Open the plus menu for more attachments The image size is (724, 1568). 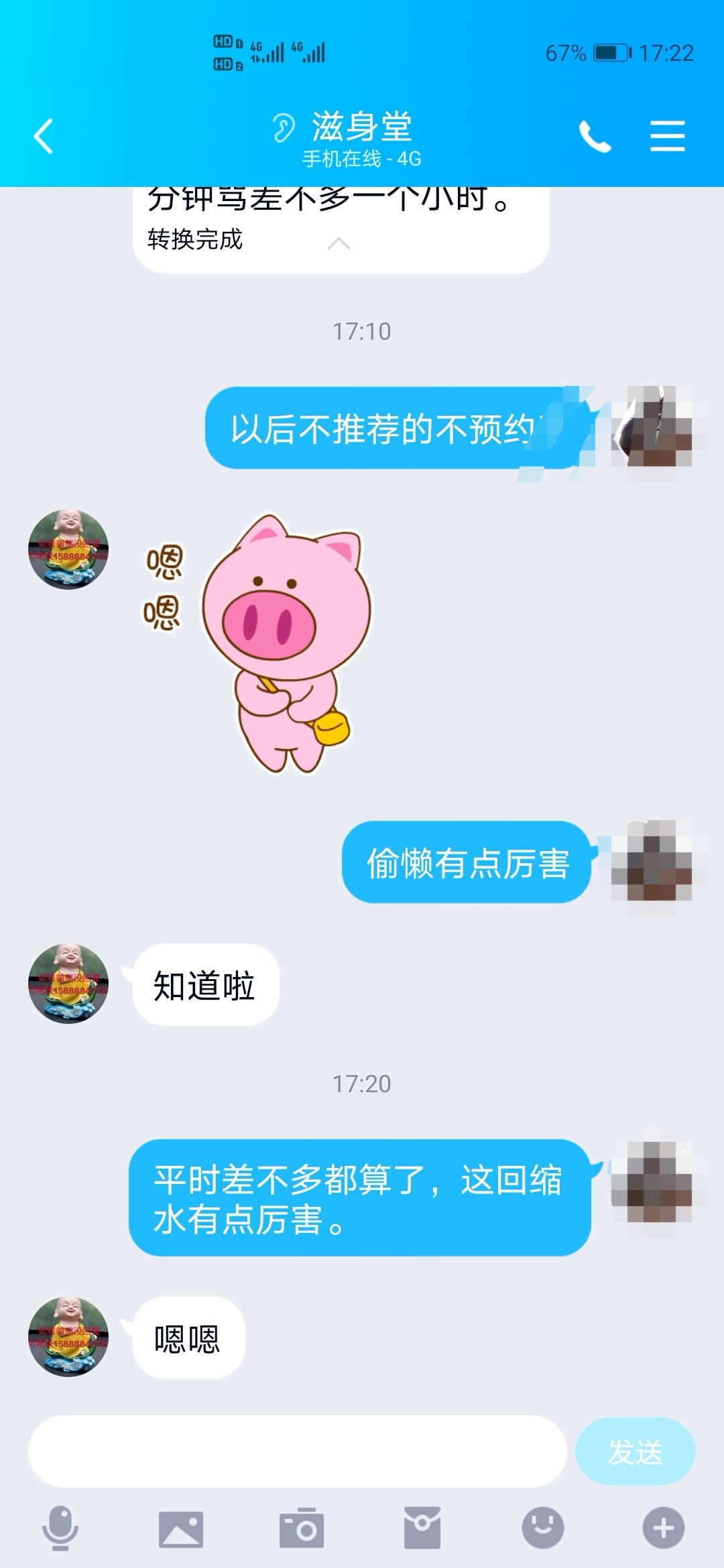(663, 1528)
